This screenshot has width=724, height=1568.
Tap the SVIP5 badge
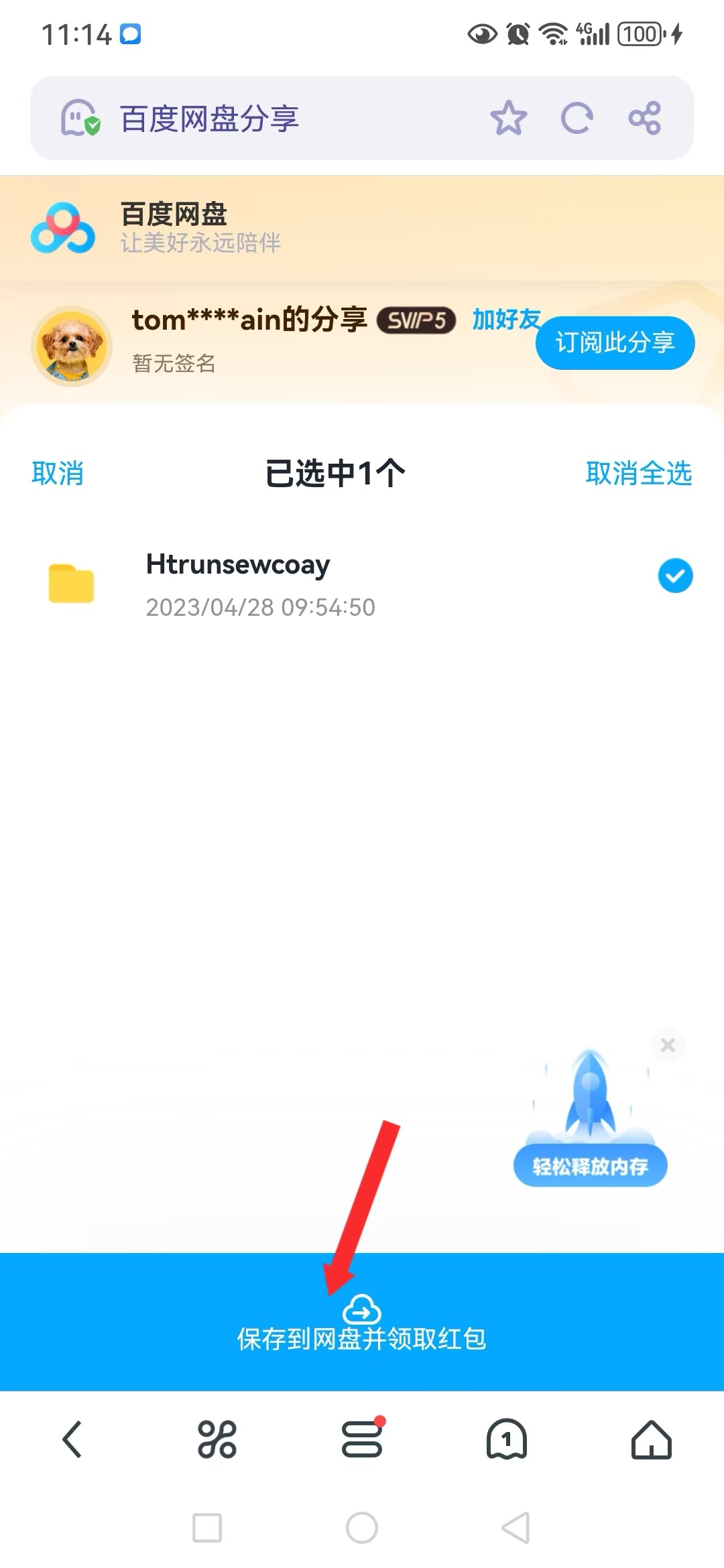[x=417, y=320]
